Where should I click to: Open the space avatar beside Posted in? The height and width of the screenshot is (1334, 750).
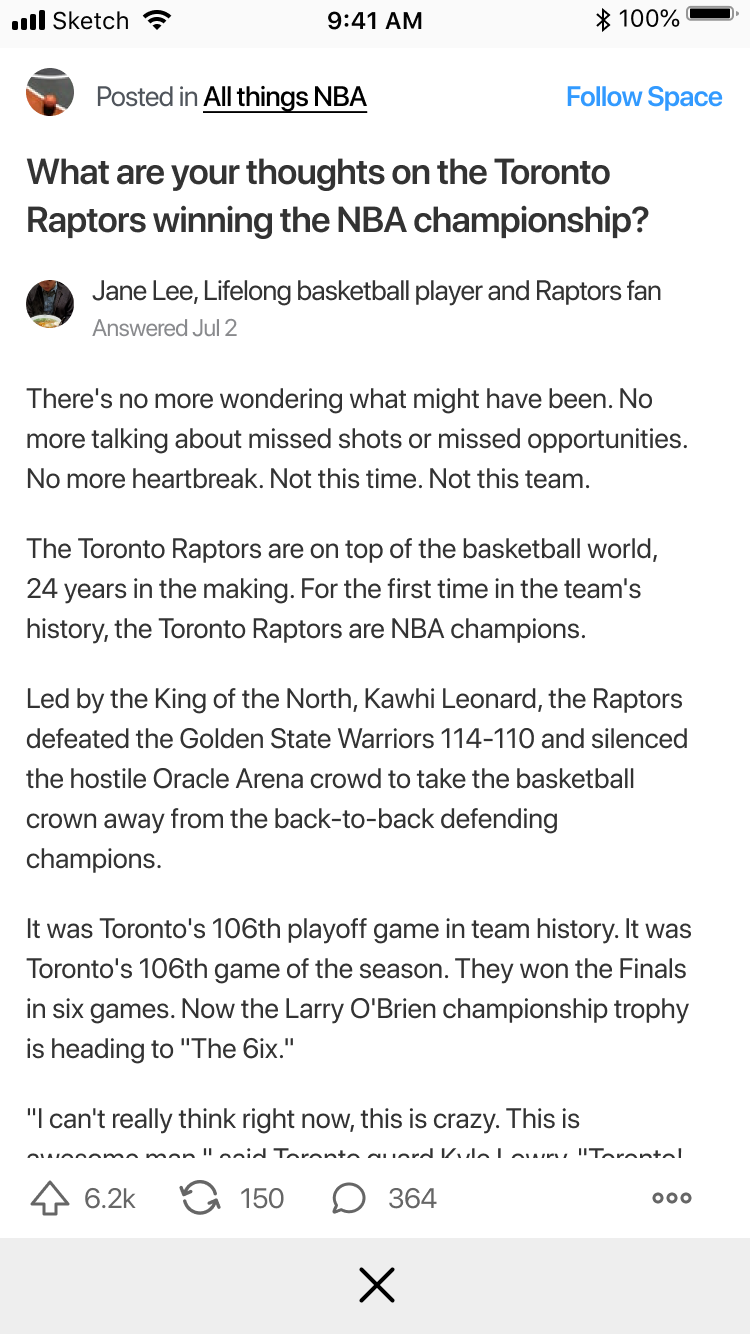(x=50, y=93)
